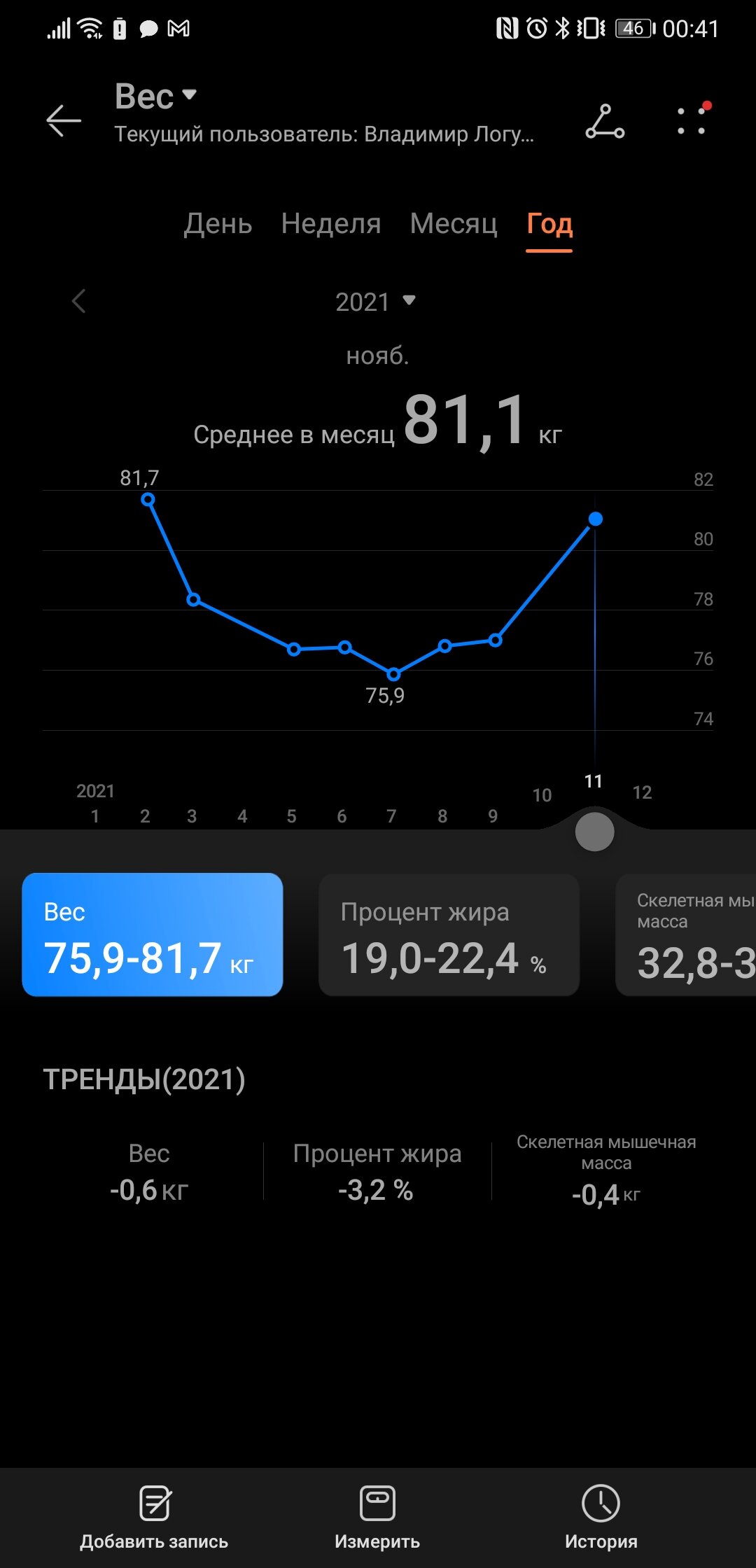Go back using the arrow icon
Image resolution: width=756 pixels, height=1568 pixels.
(x=64, y=120)
